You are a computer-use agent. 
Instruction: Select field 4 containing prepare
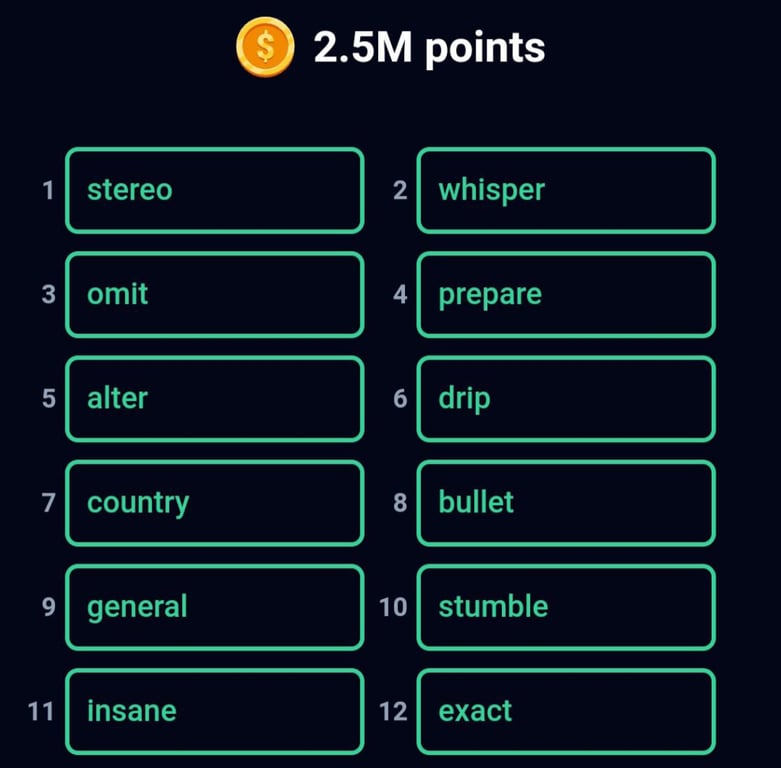(x=565, y=294)
